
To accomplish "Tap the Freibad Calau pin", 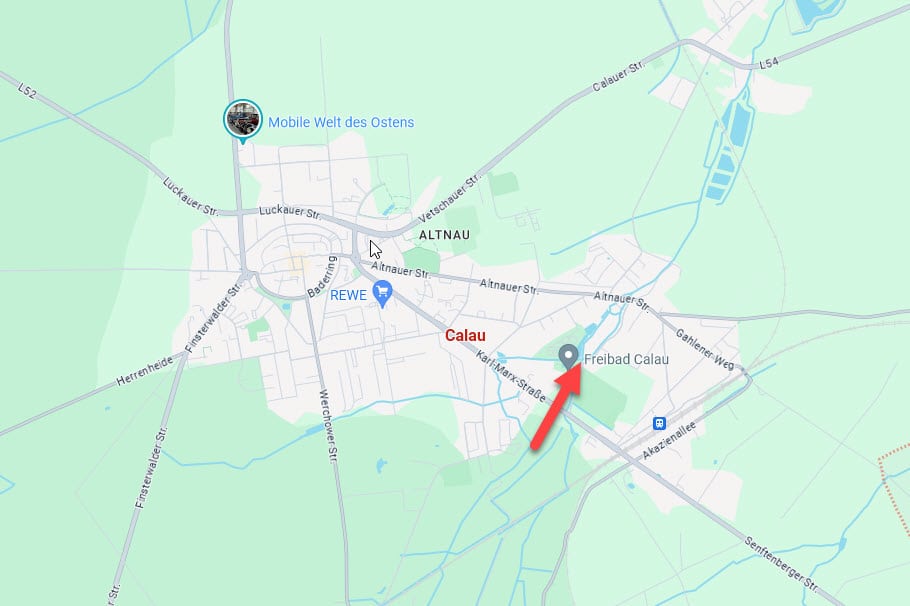I will click(x=568, y=355).
